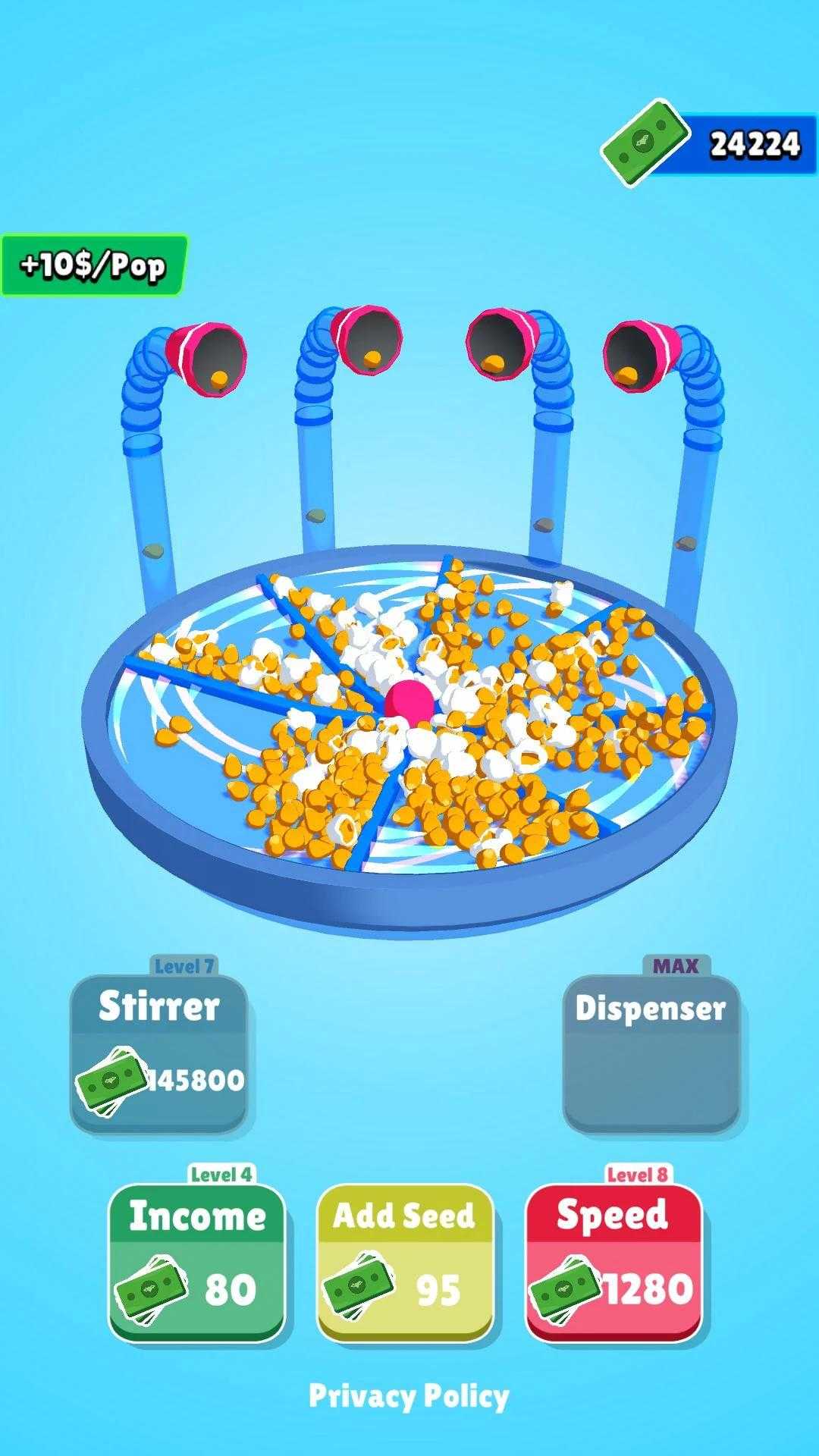819x1456 pixels.
Task: Upgrade Speed for 1280
Action: (613, 1263)
